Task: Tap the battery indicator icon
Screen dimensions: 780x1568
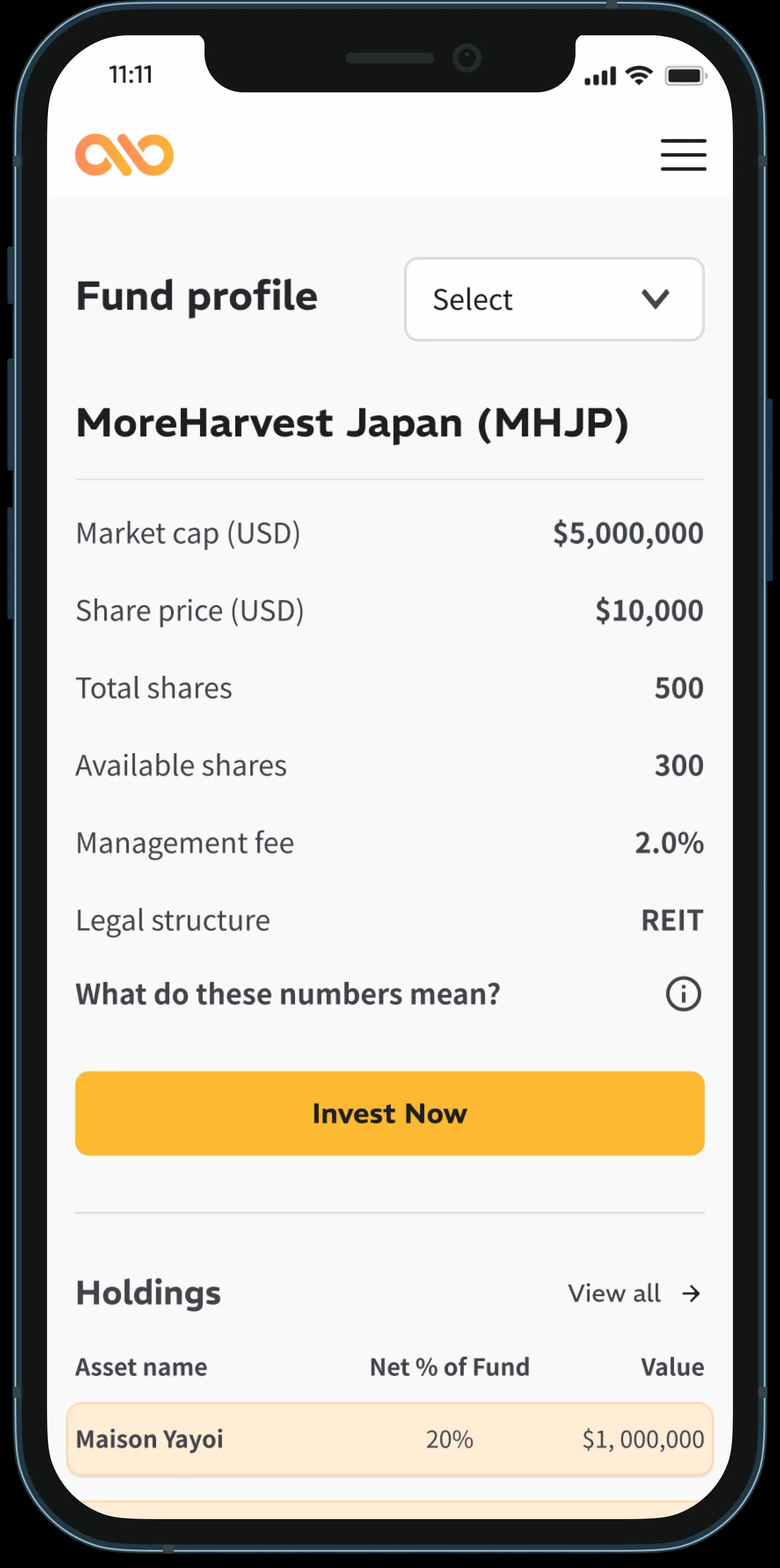Action: pyautogui.click(x=687, y=76)
